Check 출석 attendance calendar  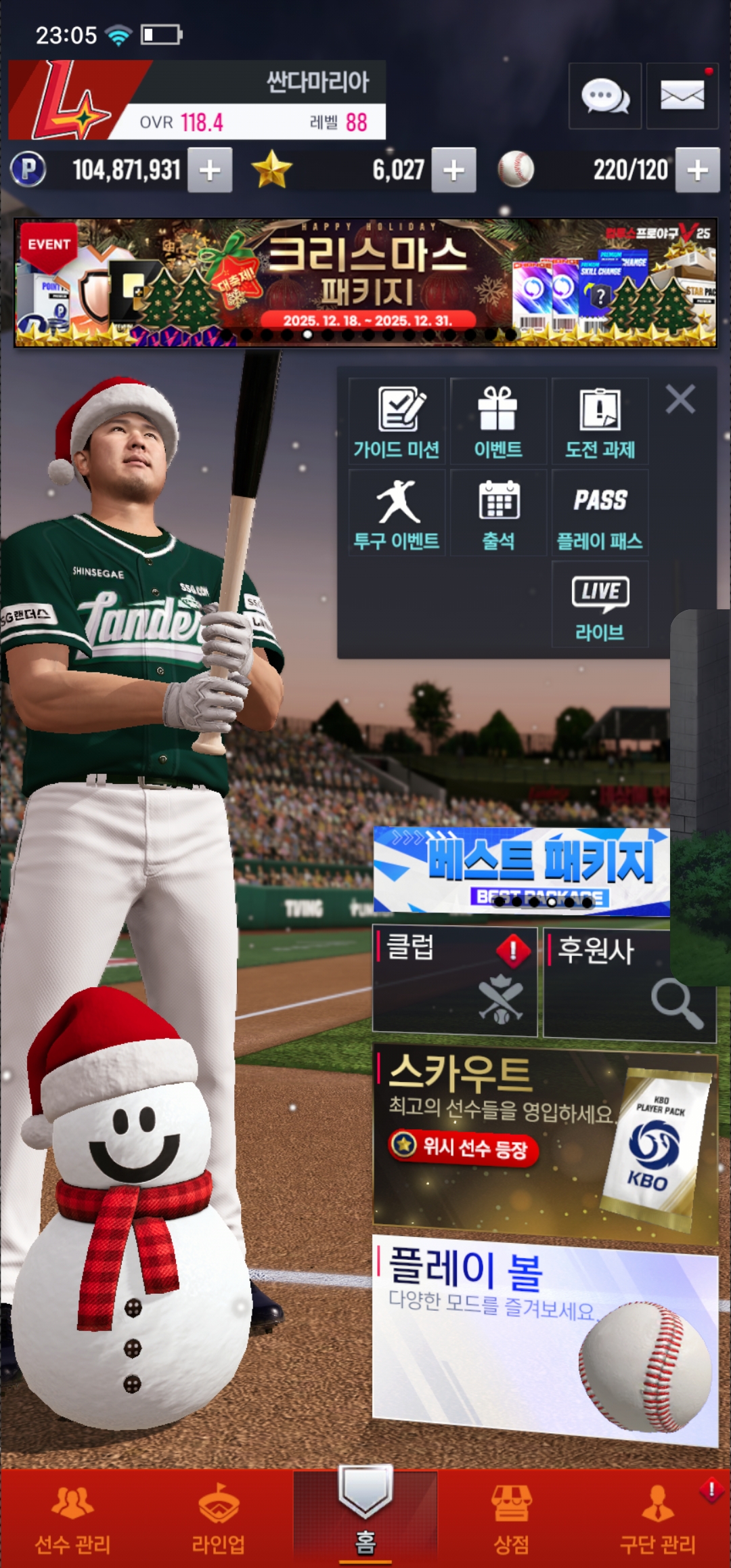tap(498, 513)
